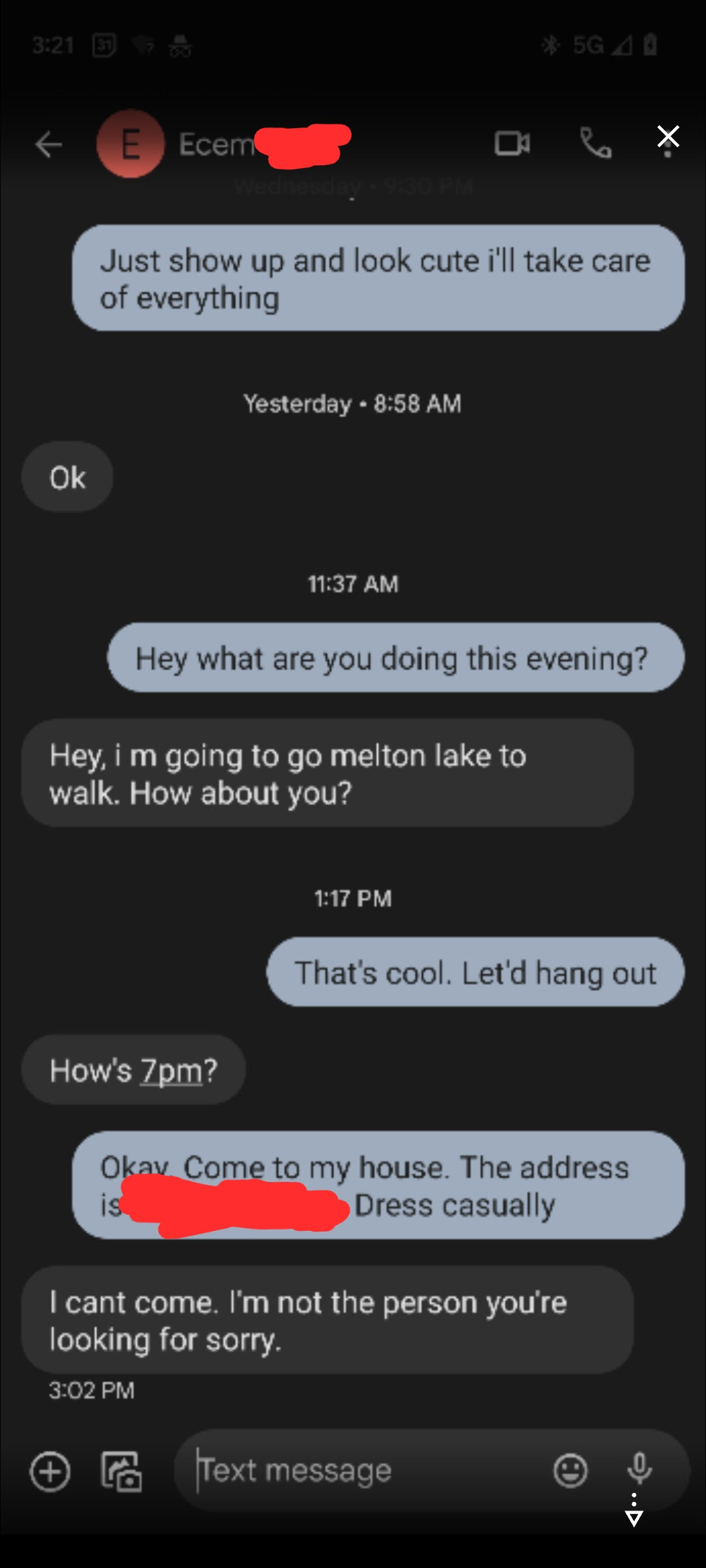The width and height of the screenshot is (706, 1568).
Task: Open the emoji picker
Action: click(570, 1470)
